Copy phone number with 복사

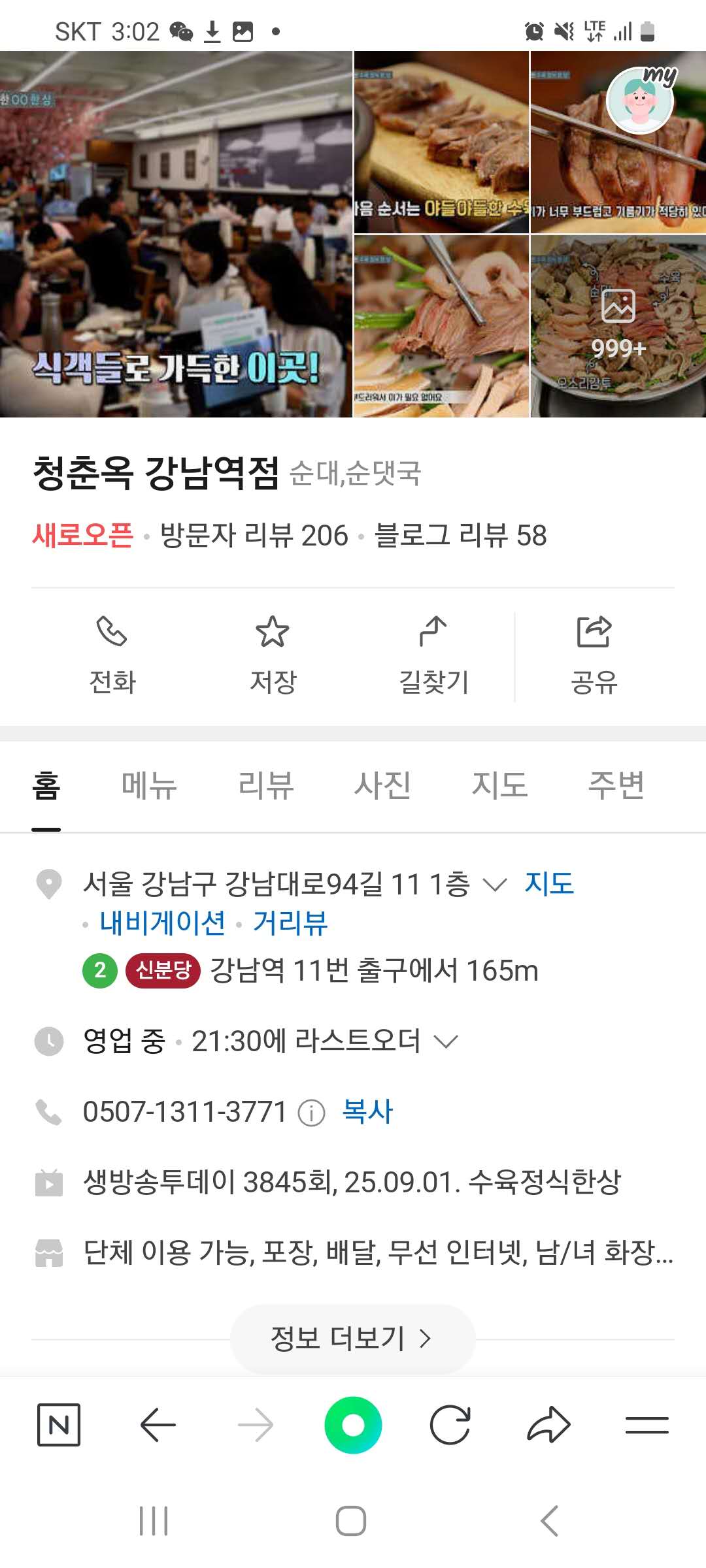click(367, 1112)
